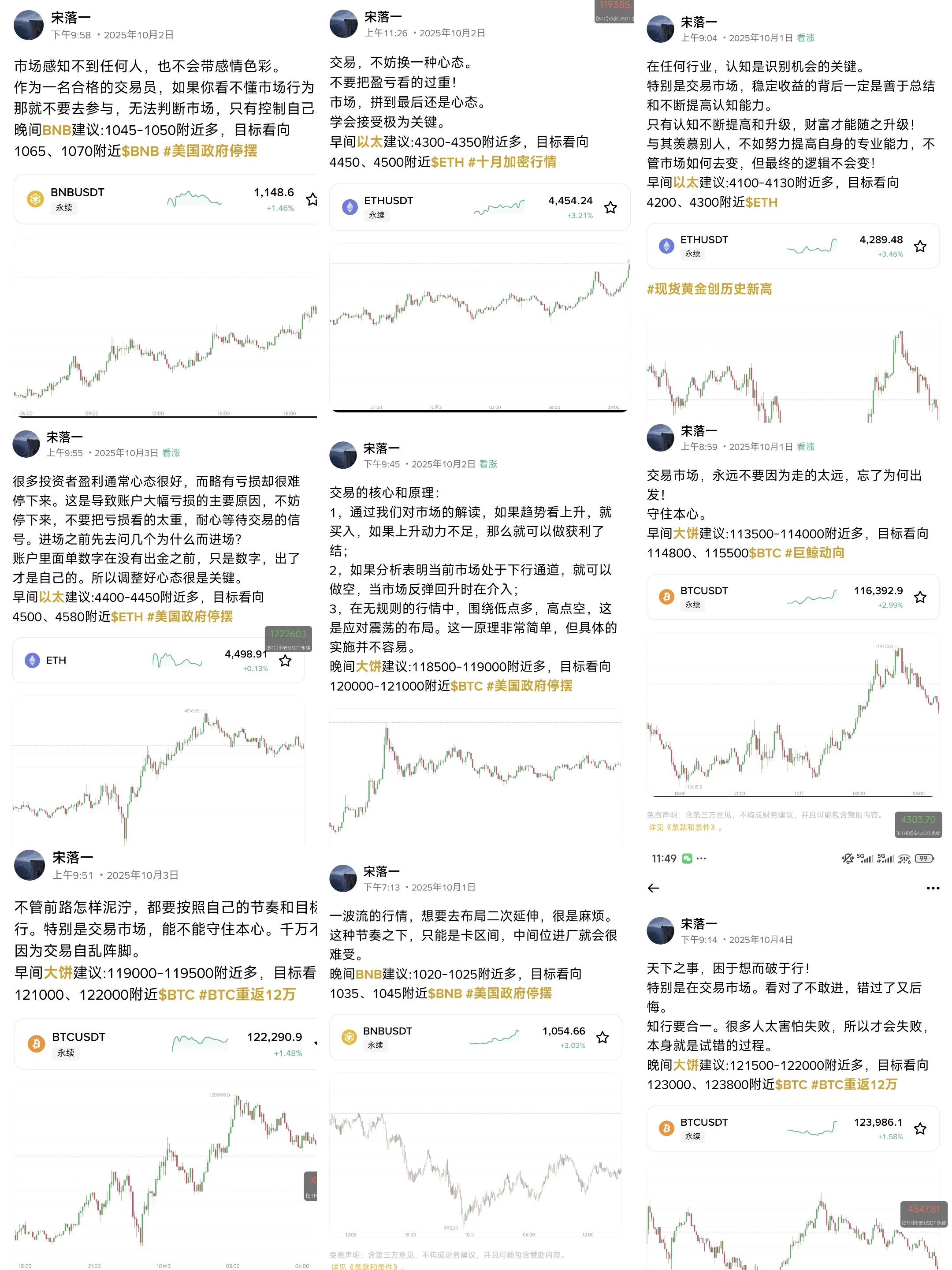This screenshot has width=952, height=1270.
Task: Favorite the ETHUSDT 4,454.24 card via star
Action: click(x=611, y=208)
